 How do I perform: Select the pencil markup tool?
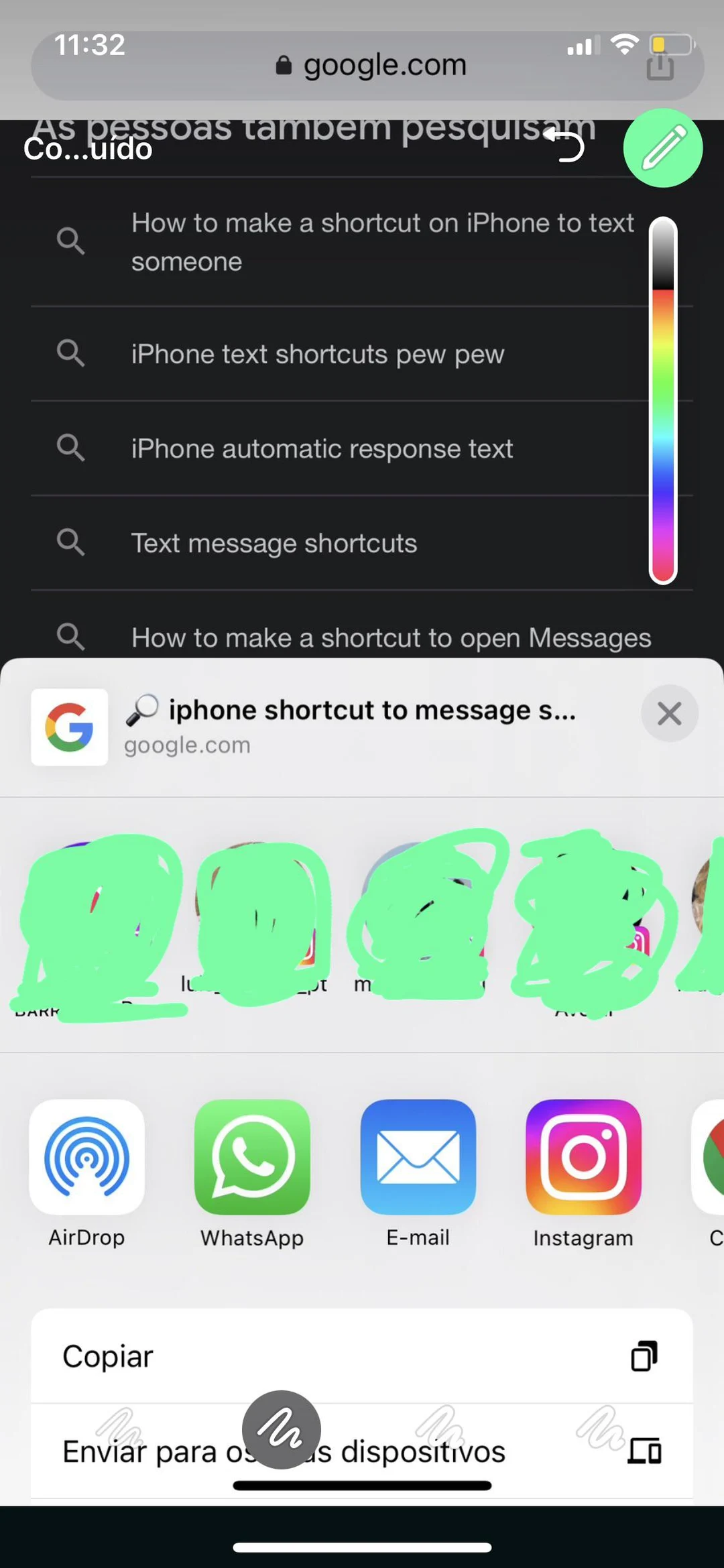tap(662, 148)
